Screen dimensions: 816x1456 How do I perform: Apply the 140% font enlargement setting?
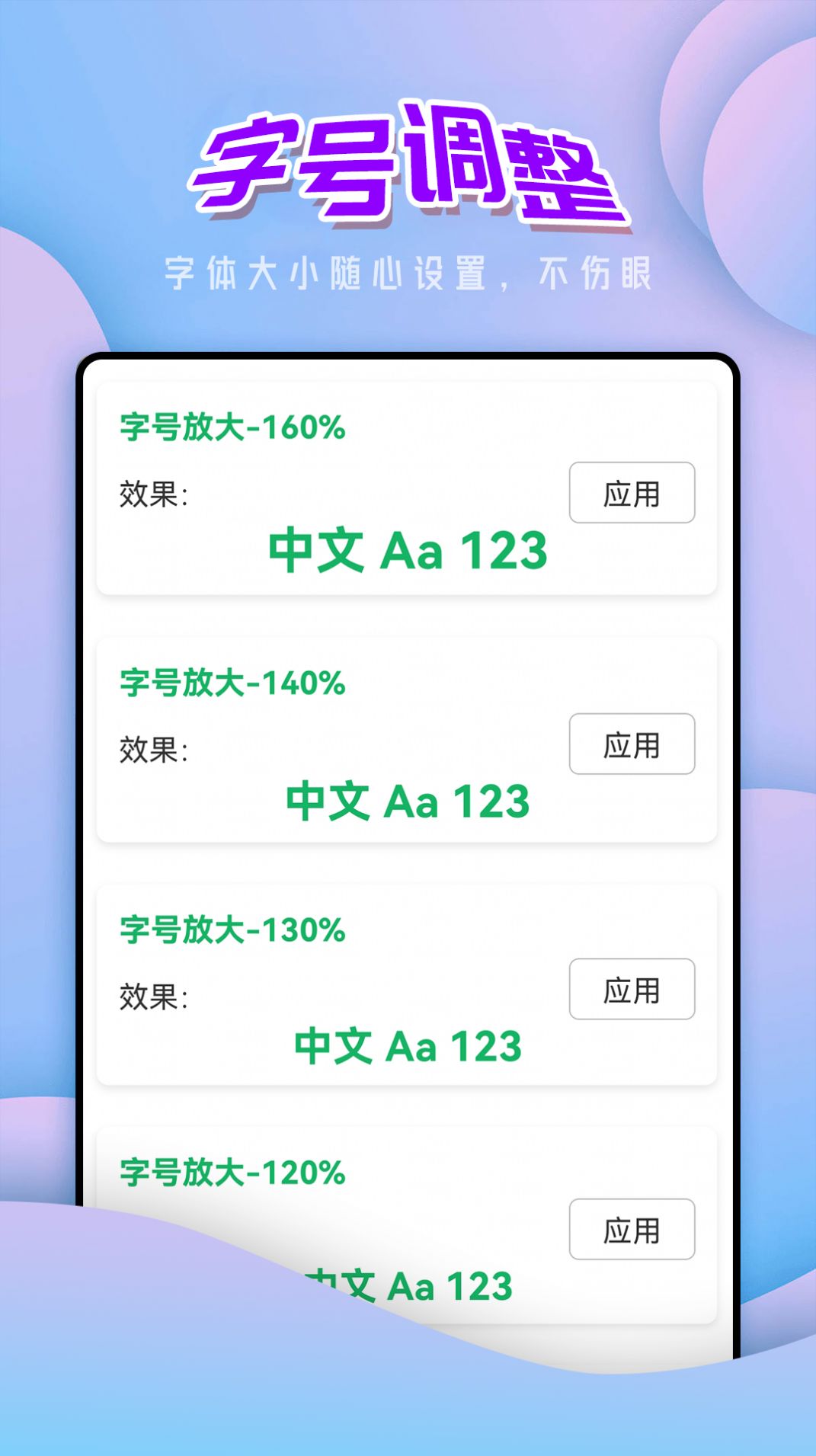click(632, 744)
